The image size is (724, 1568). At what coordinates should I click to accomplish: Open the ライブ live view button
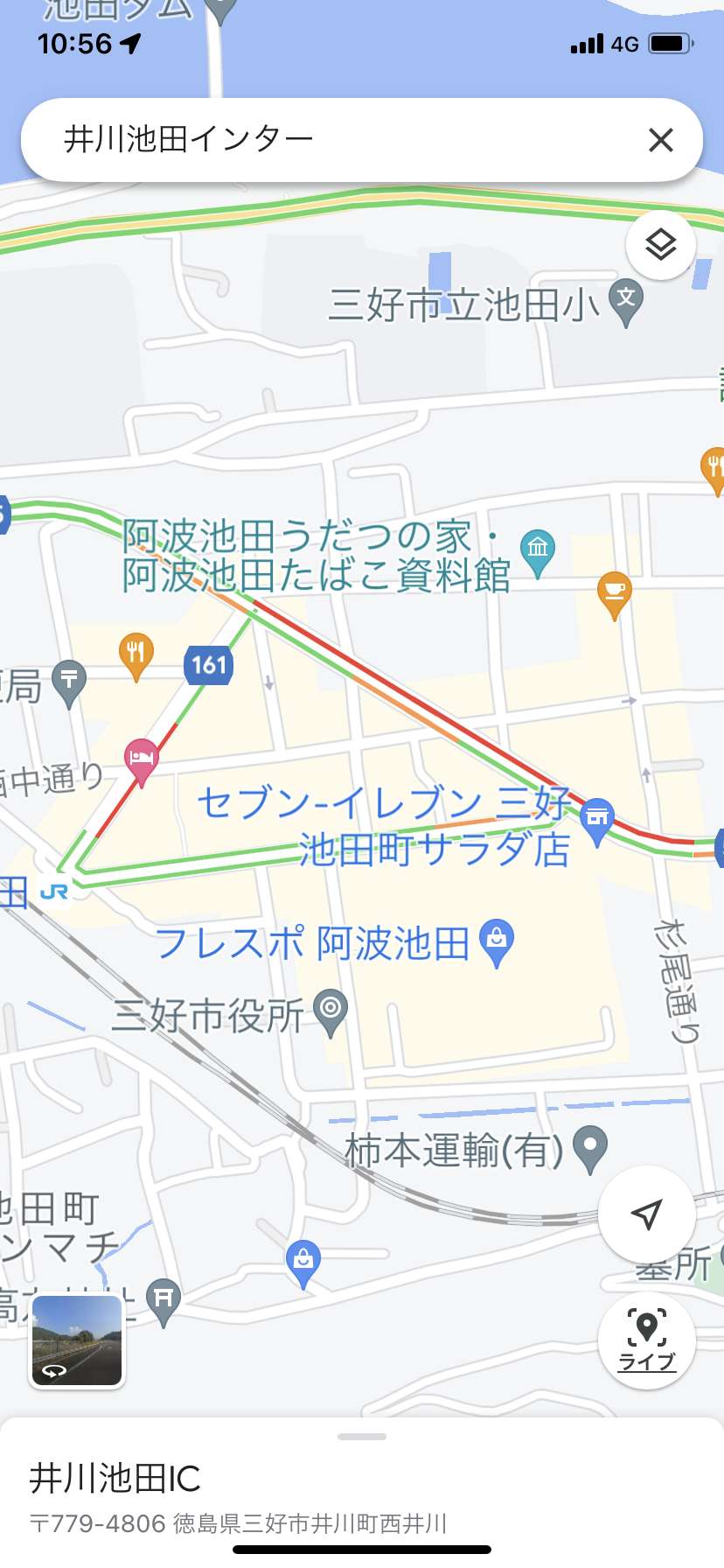coord(647,1340)
